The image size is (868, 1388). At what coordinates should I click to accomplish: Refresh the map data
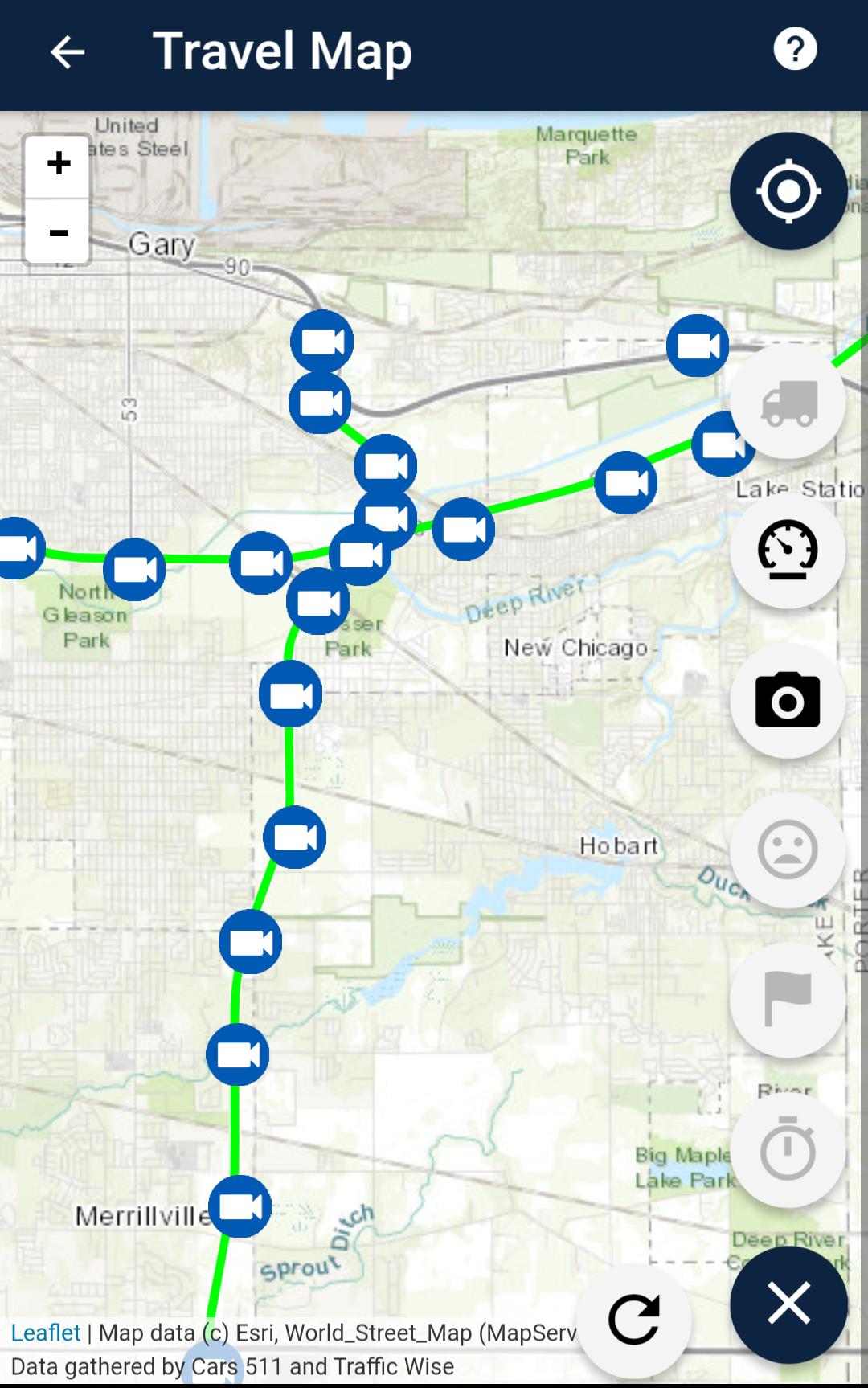[634, 1320]
